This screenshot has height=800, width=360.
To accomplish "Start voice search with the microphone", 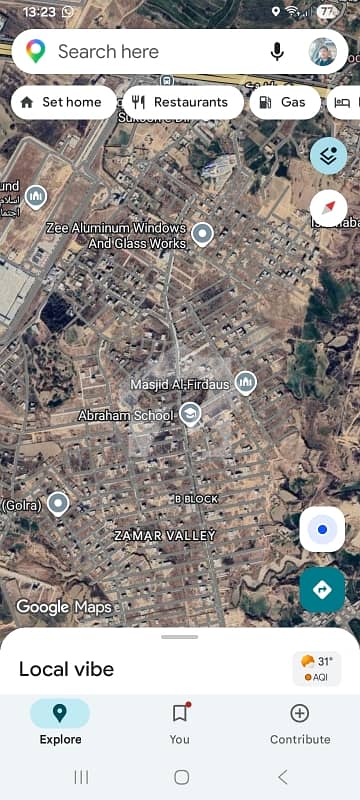I will point(277,52).
